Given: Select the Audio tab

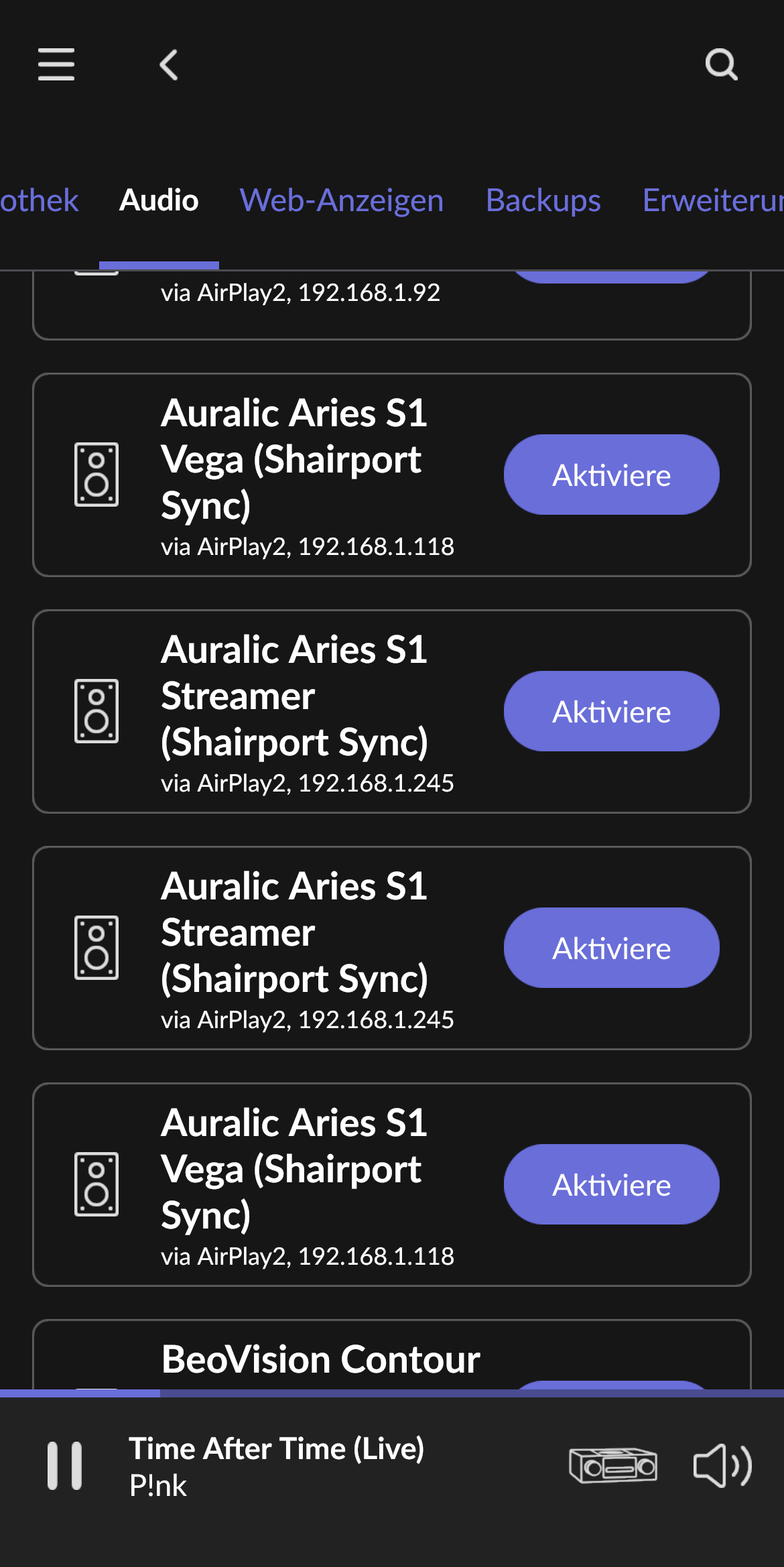Looking at the screenshot, I should pyautogui.click(x=159, y=200).
